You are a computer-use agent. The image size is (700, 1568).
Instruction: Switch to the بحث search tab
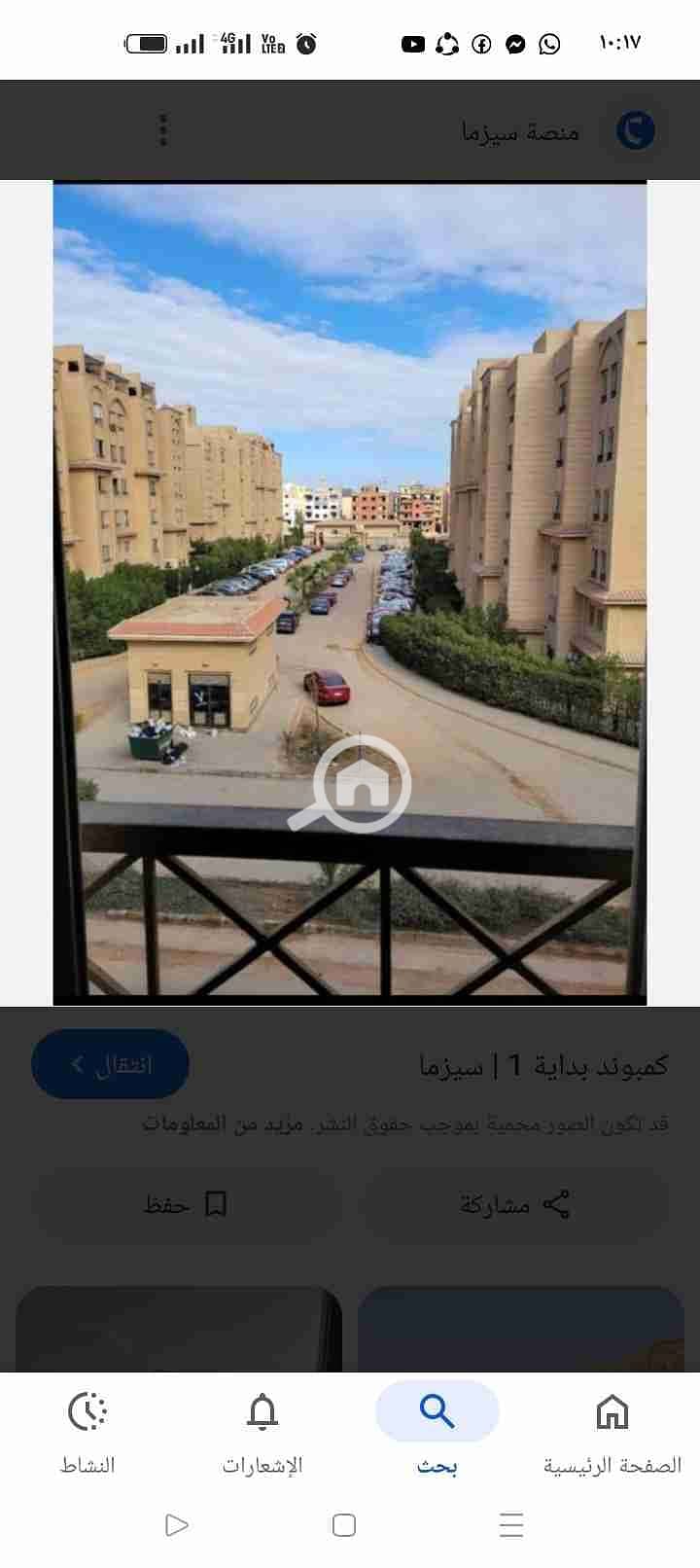(x=437, y=1432)
